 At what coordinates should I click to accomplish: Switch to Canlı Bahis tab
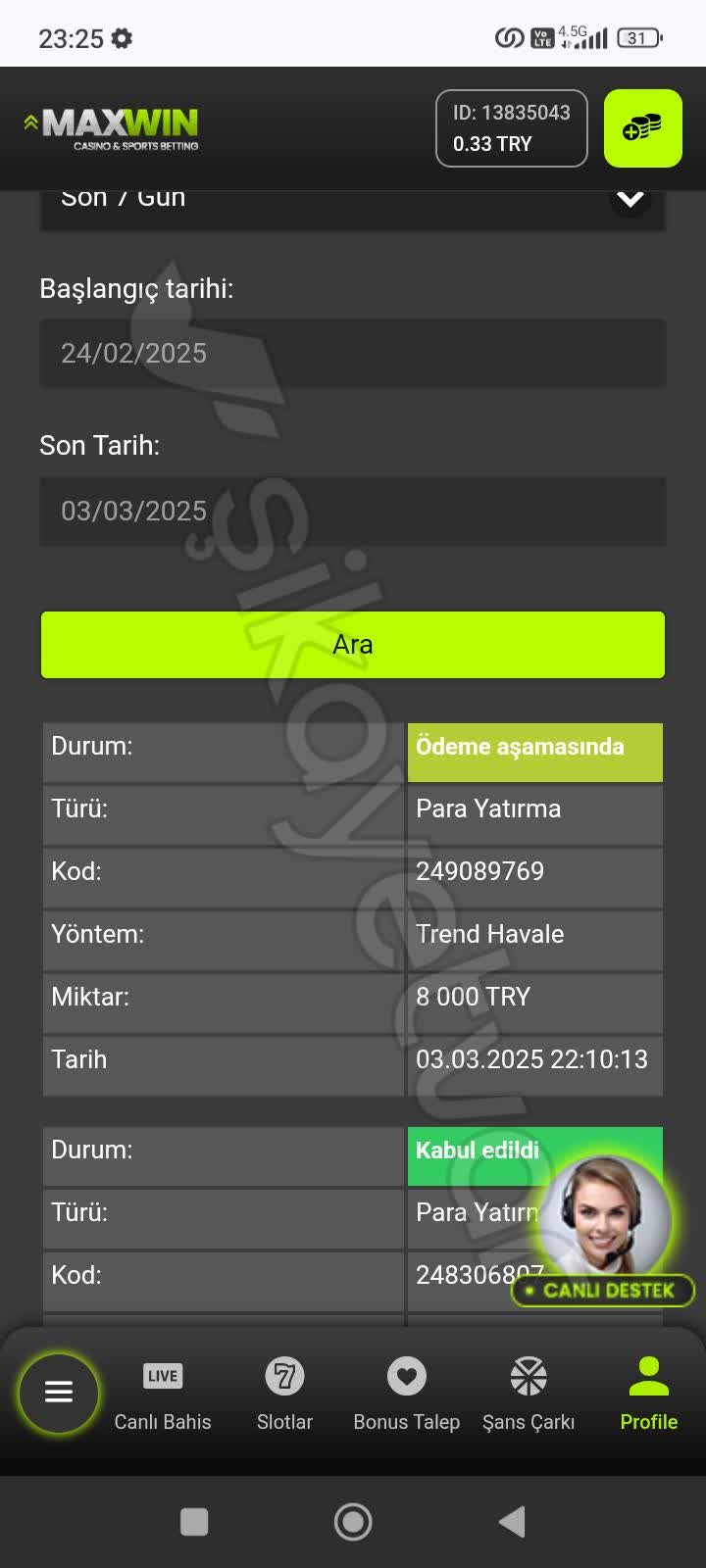pyautogui.click(x=163, y=1394)
